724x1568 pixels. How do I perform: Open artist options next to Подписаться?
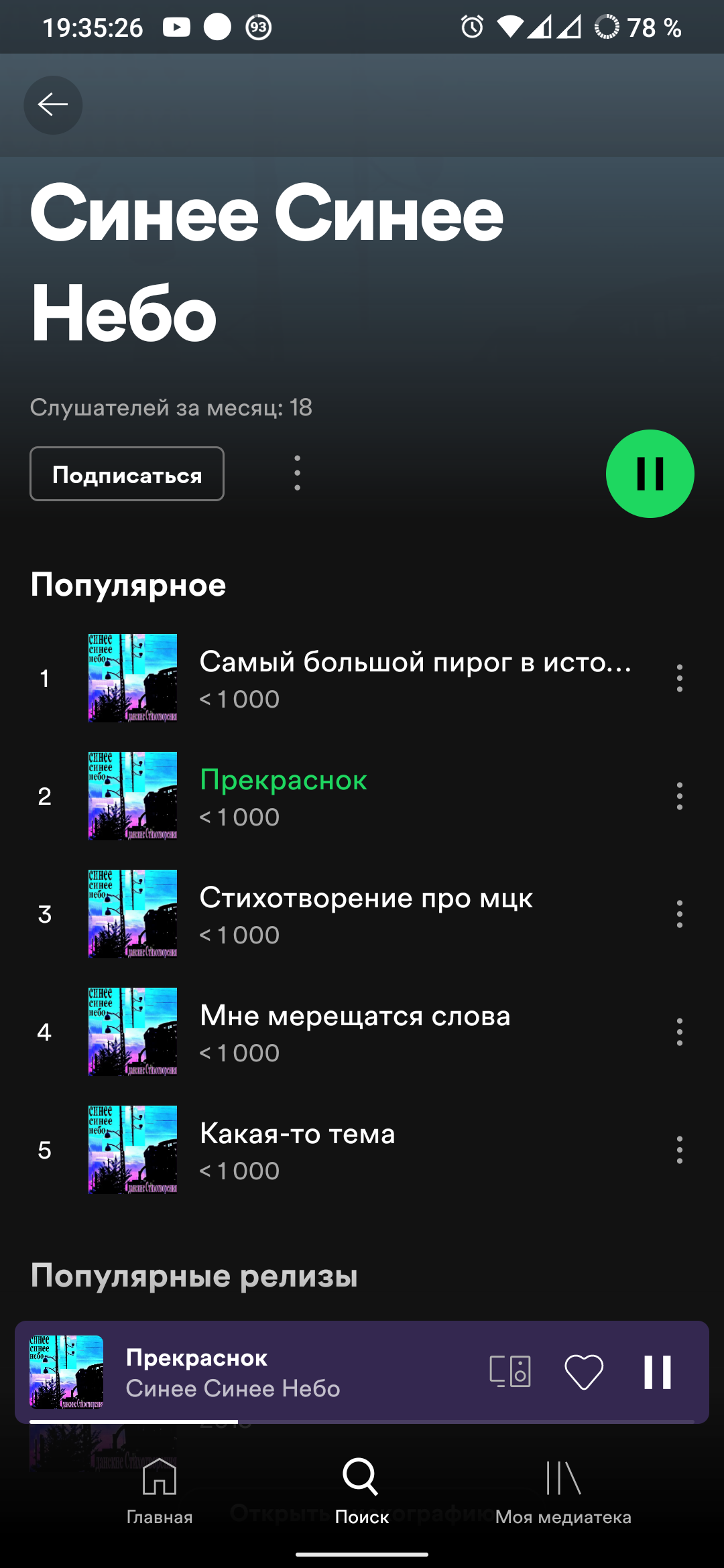[x=297, y=473]
